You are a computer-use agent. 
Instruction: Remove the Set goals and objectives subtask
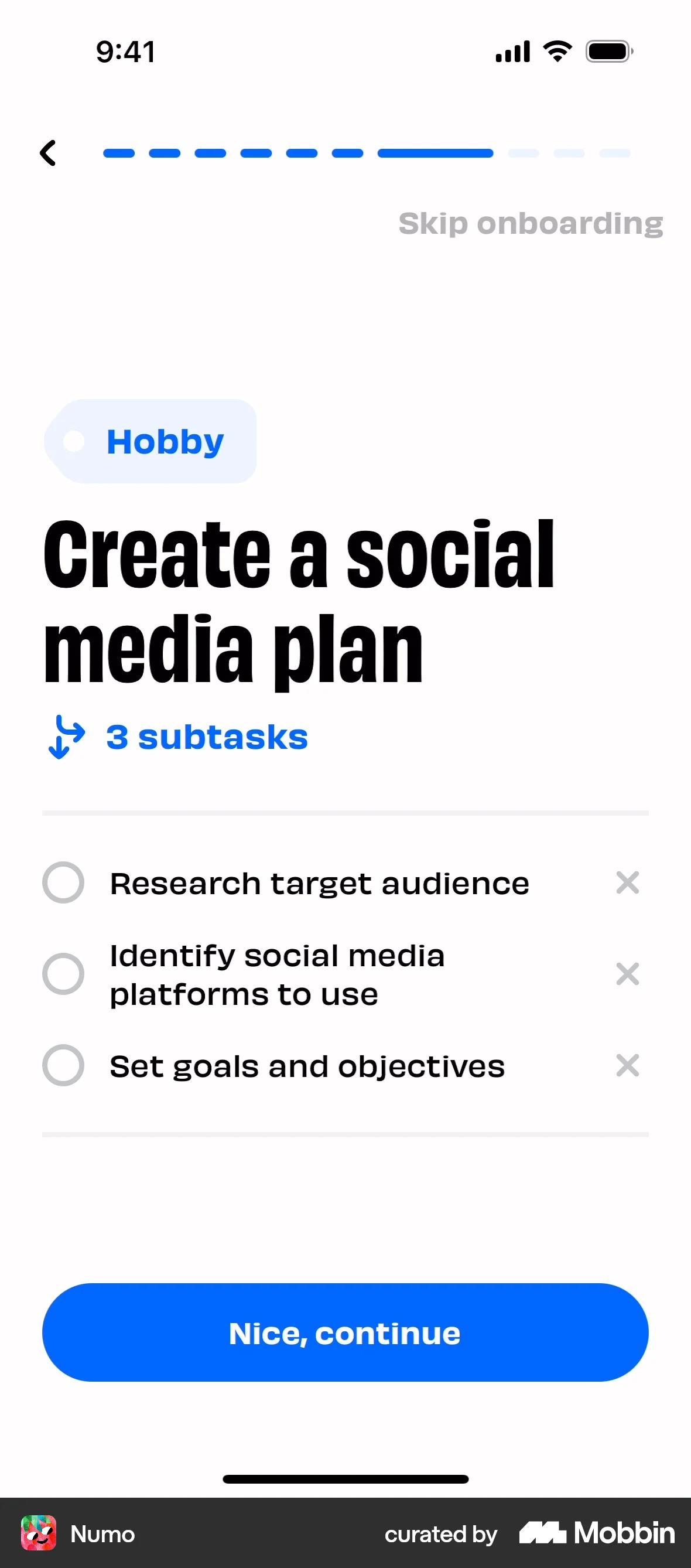pos(627,1065)
